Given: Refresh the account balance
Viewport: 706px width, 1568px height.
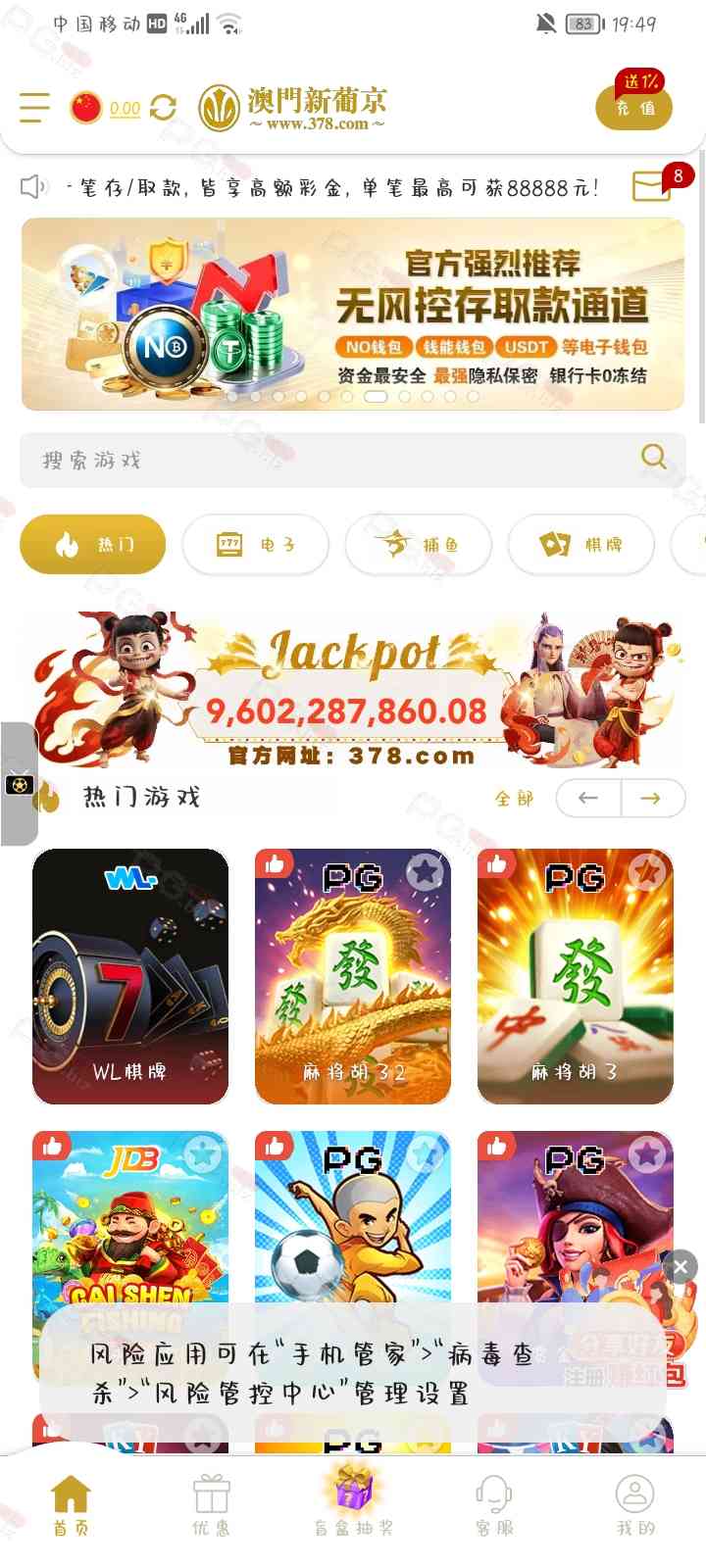Looking at the screenshot, I should (x=164, y=108).
